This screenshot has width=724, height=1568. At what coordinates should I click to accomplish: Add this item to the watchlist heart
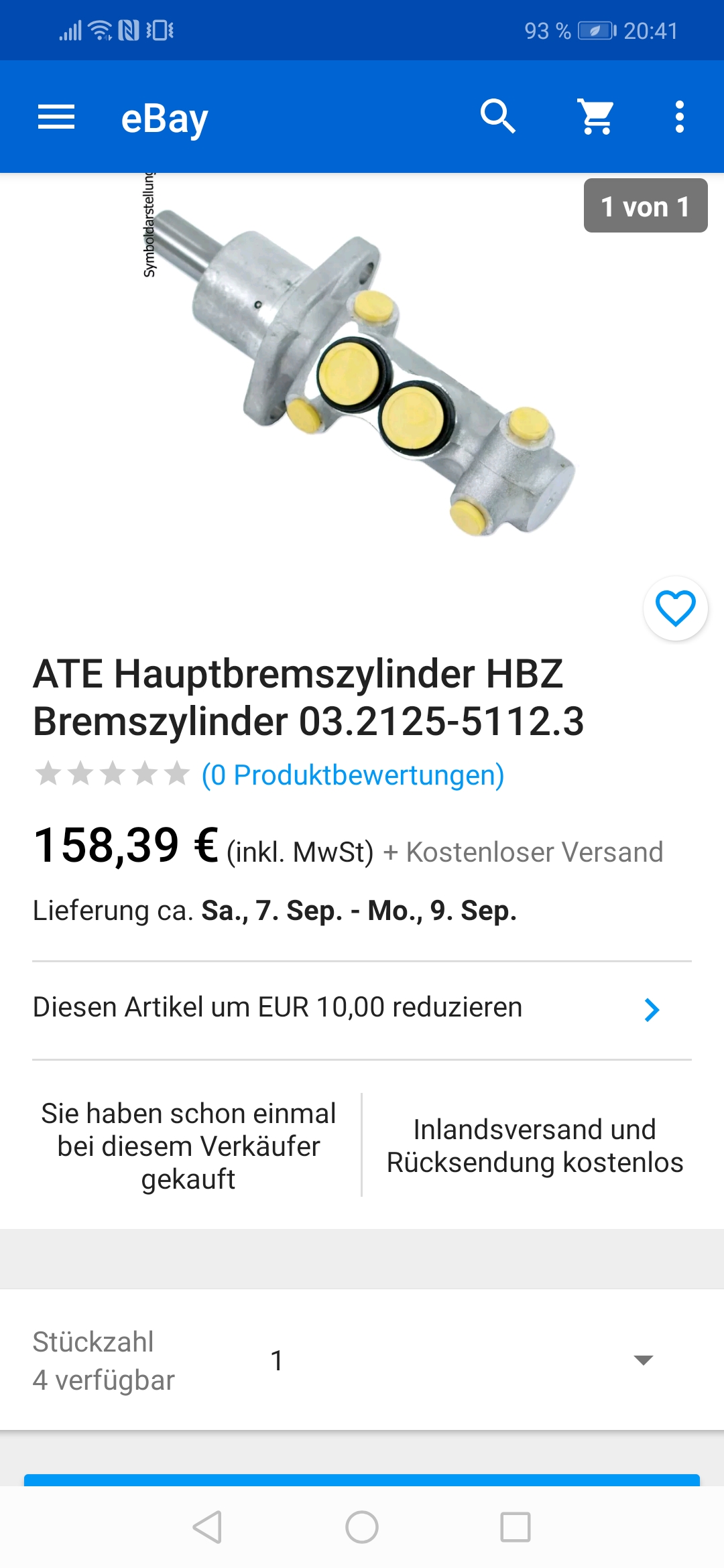tap(675, 608)
